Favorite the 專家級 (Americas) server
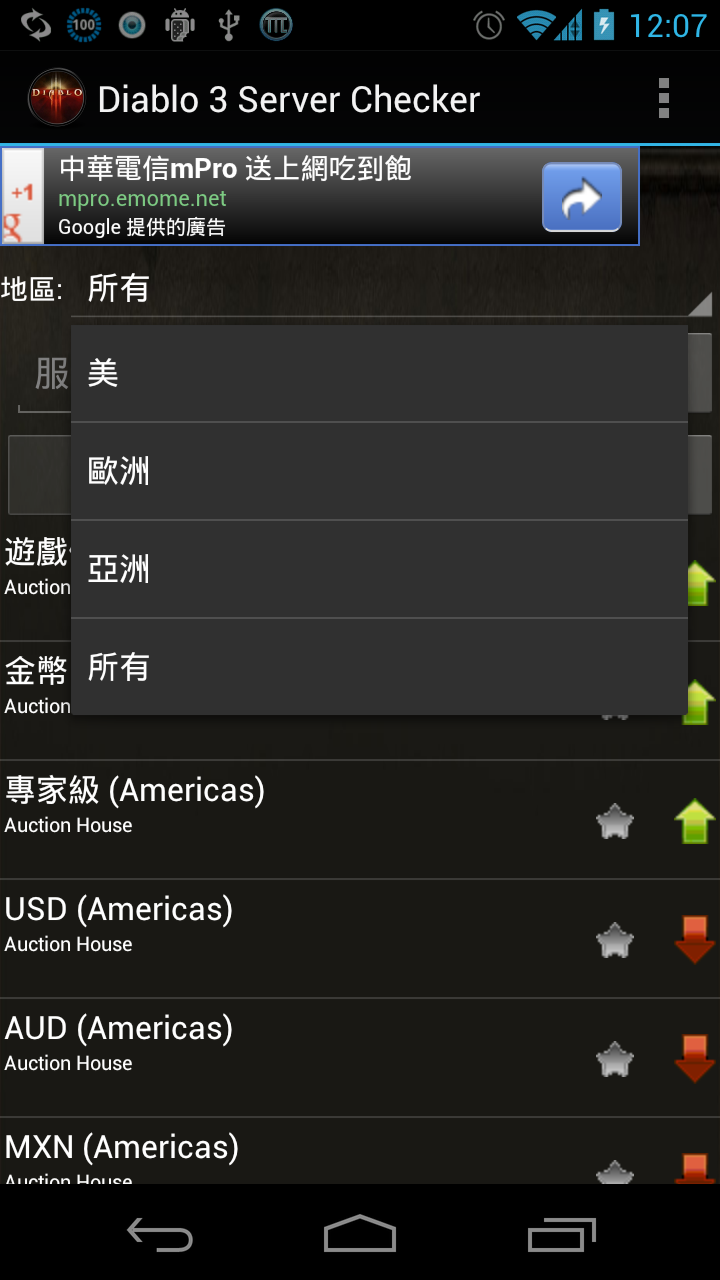The width and height of the screenshot is (720, 1280). click(x=615, y=823)
